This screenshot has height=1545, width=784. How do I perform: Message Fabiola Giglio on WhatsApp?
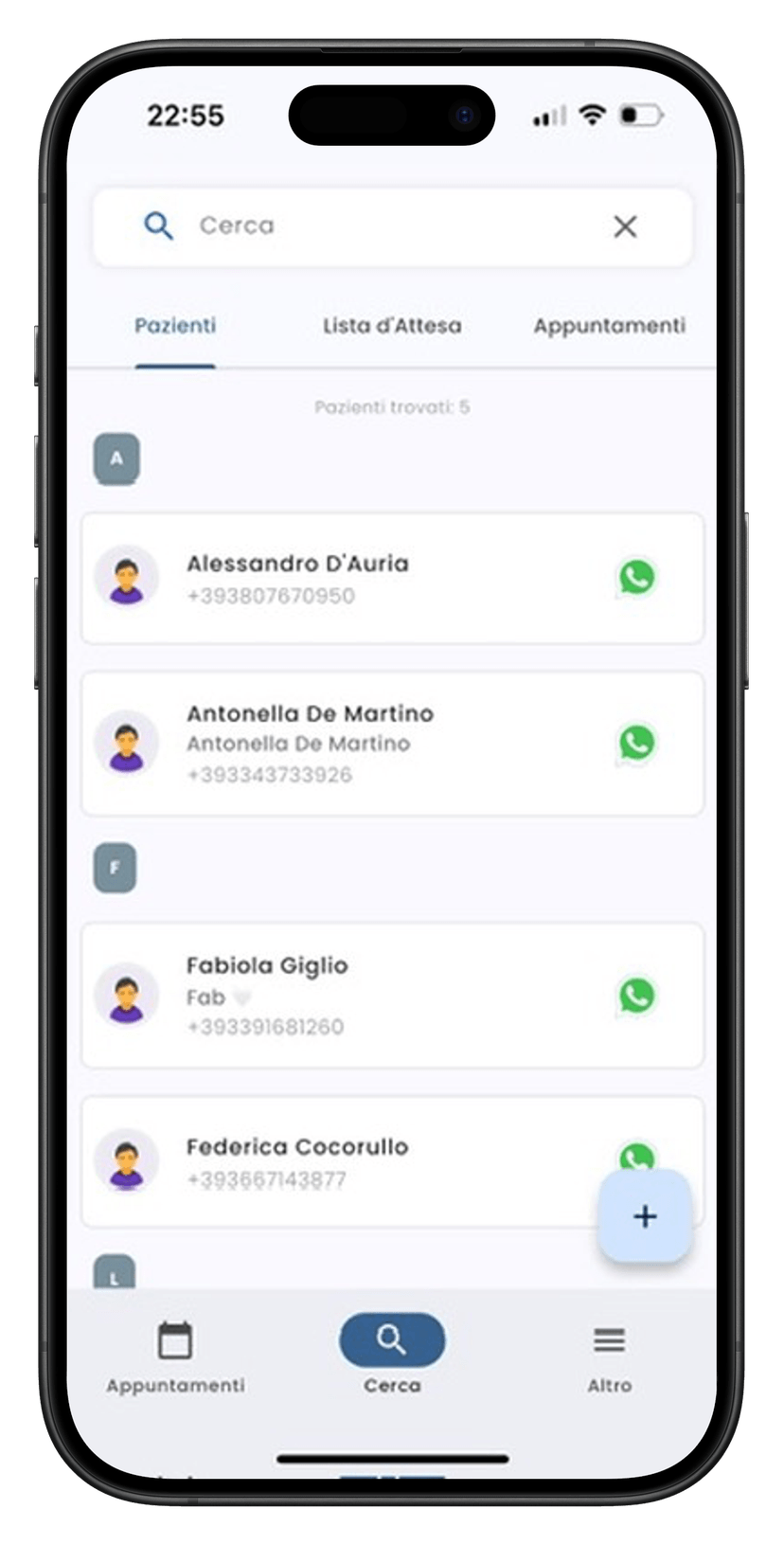click(x=636, y=996)
